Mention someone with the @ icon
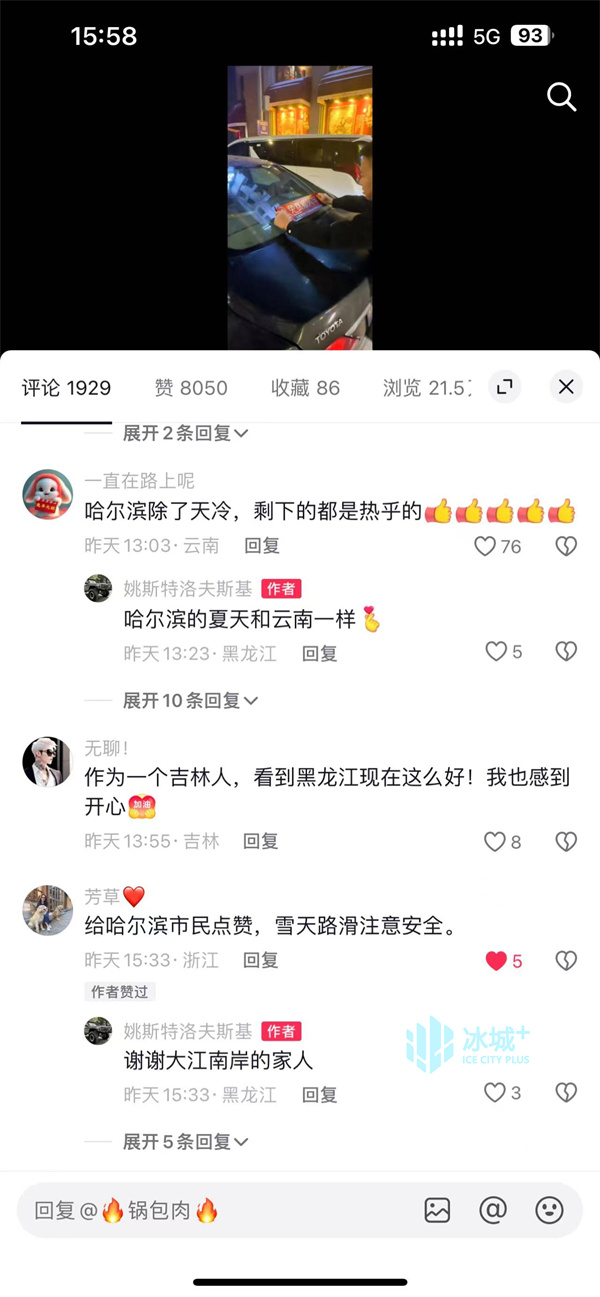Screen dimensions: 600x1297 [x=493, y=1211]
